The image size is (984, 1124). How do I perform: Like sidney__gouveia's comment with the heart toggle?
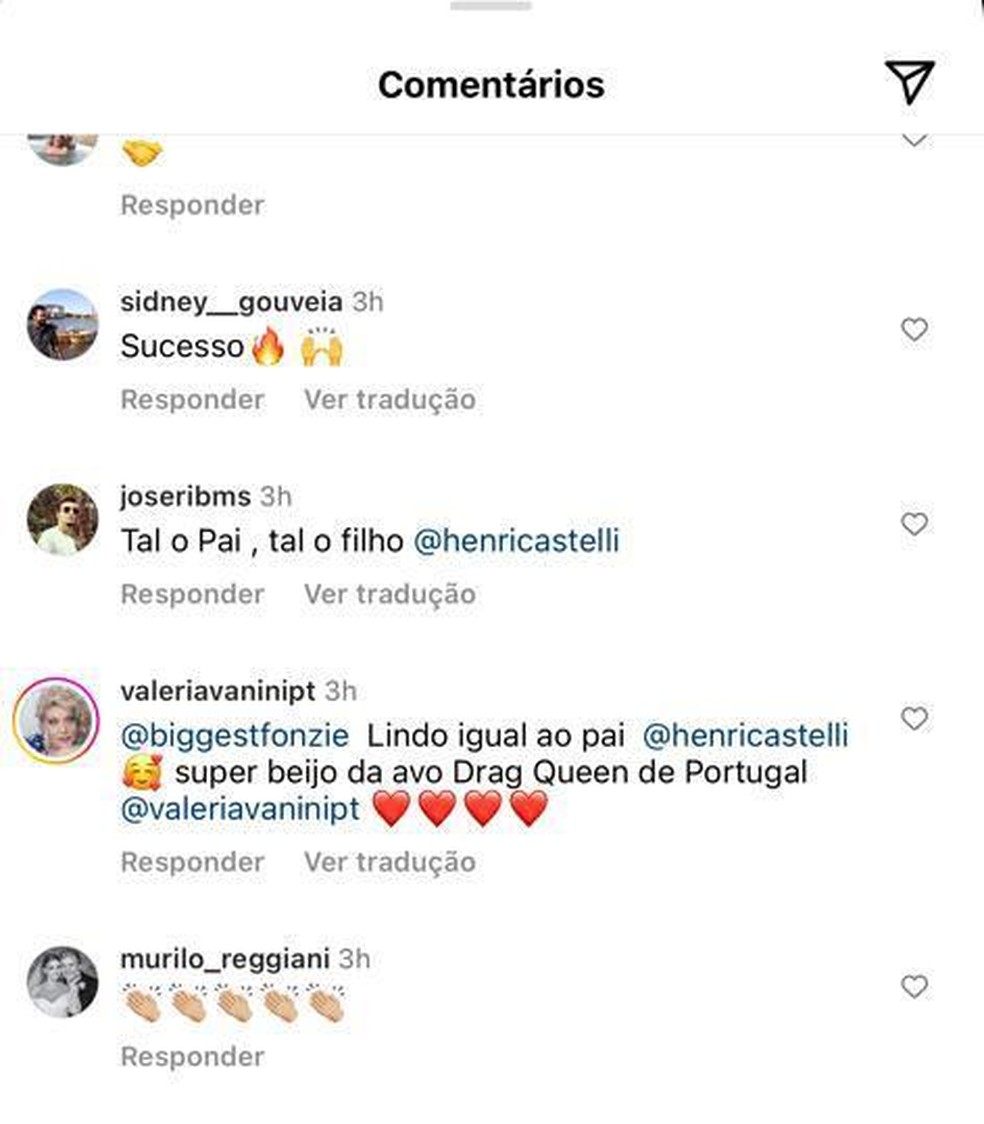pyautogui.click(x=914, y=327)
